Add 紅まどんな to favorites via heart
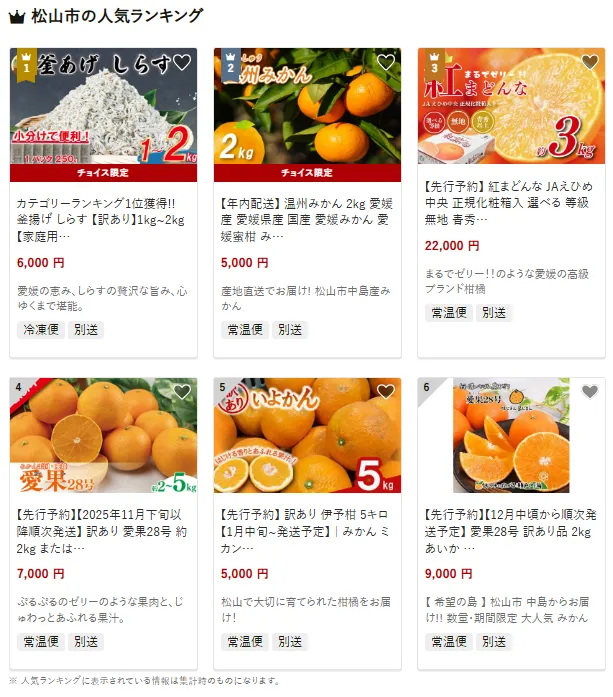The image size is (613, 697). 590,63
